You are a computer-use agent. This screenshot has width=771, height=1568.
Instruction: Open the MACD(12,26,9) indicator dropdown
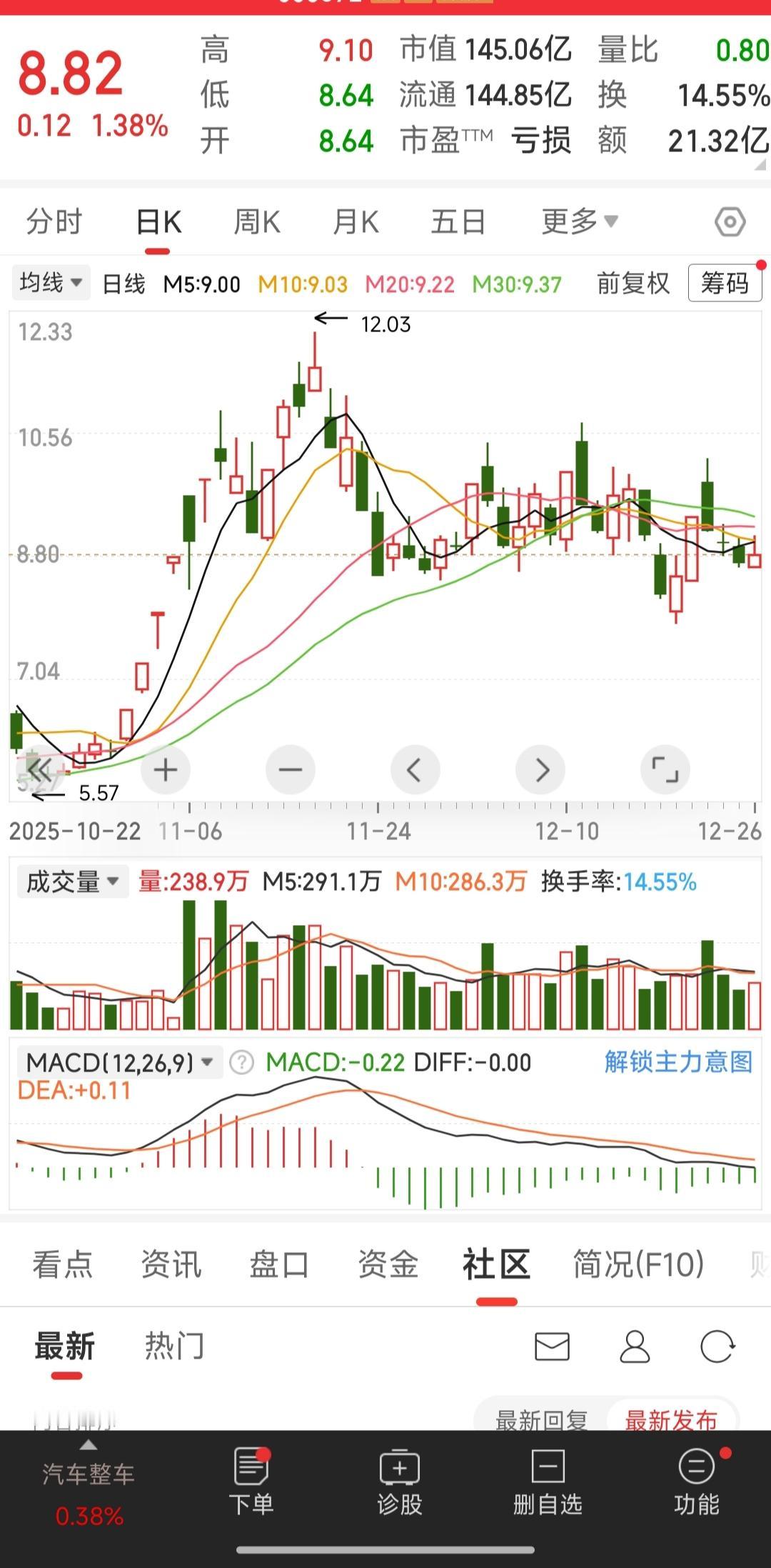[118, 1062]
